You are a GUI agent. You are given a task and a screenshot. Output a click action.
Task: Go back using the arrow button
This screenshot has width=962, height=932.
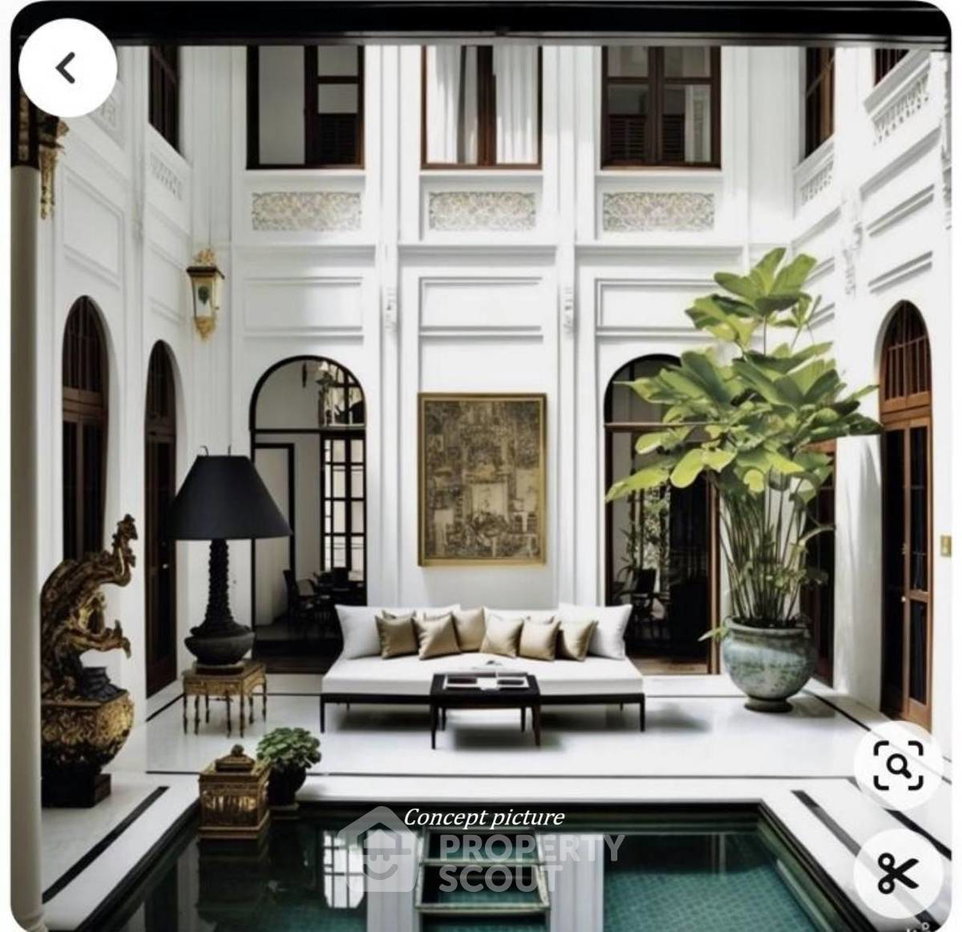[67, 68]
